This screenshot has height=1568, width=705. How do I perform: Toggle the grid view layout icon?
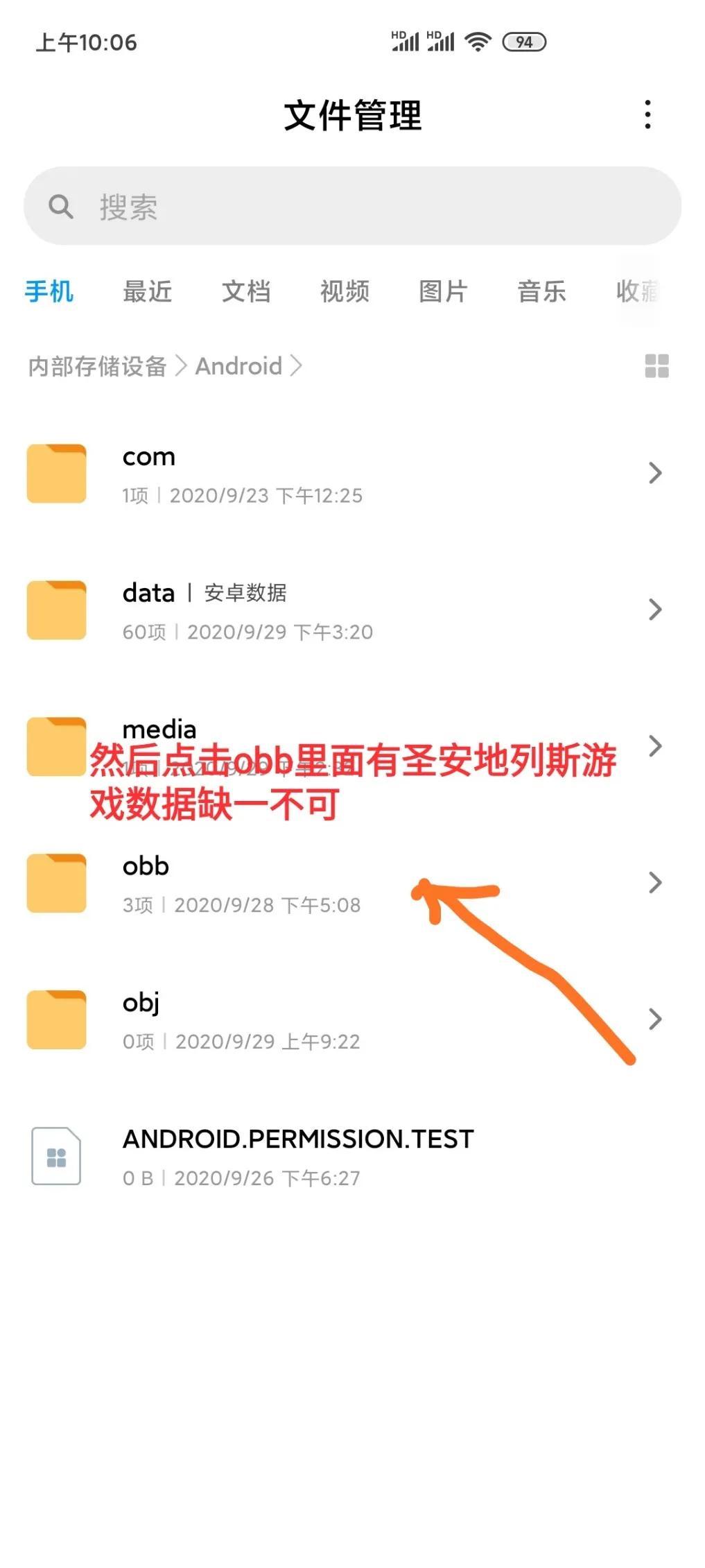pyautogui.click(x=656, y=366)
